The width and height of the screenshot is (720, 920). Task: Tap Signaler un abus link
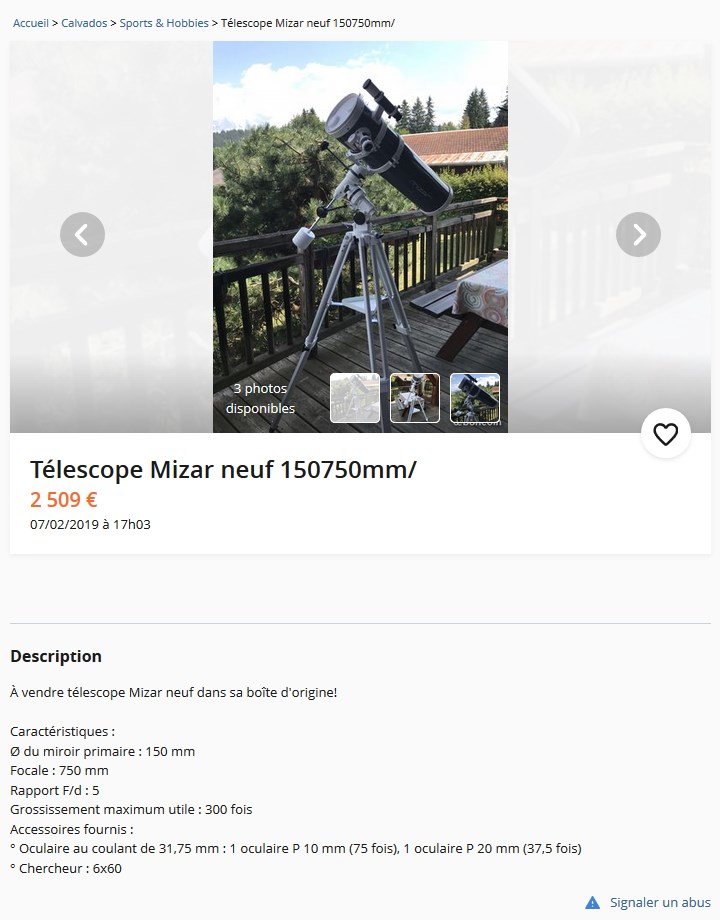point(659,902)
